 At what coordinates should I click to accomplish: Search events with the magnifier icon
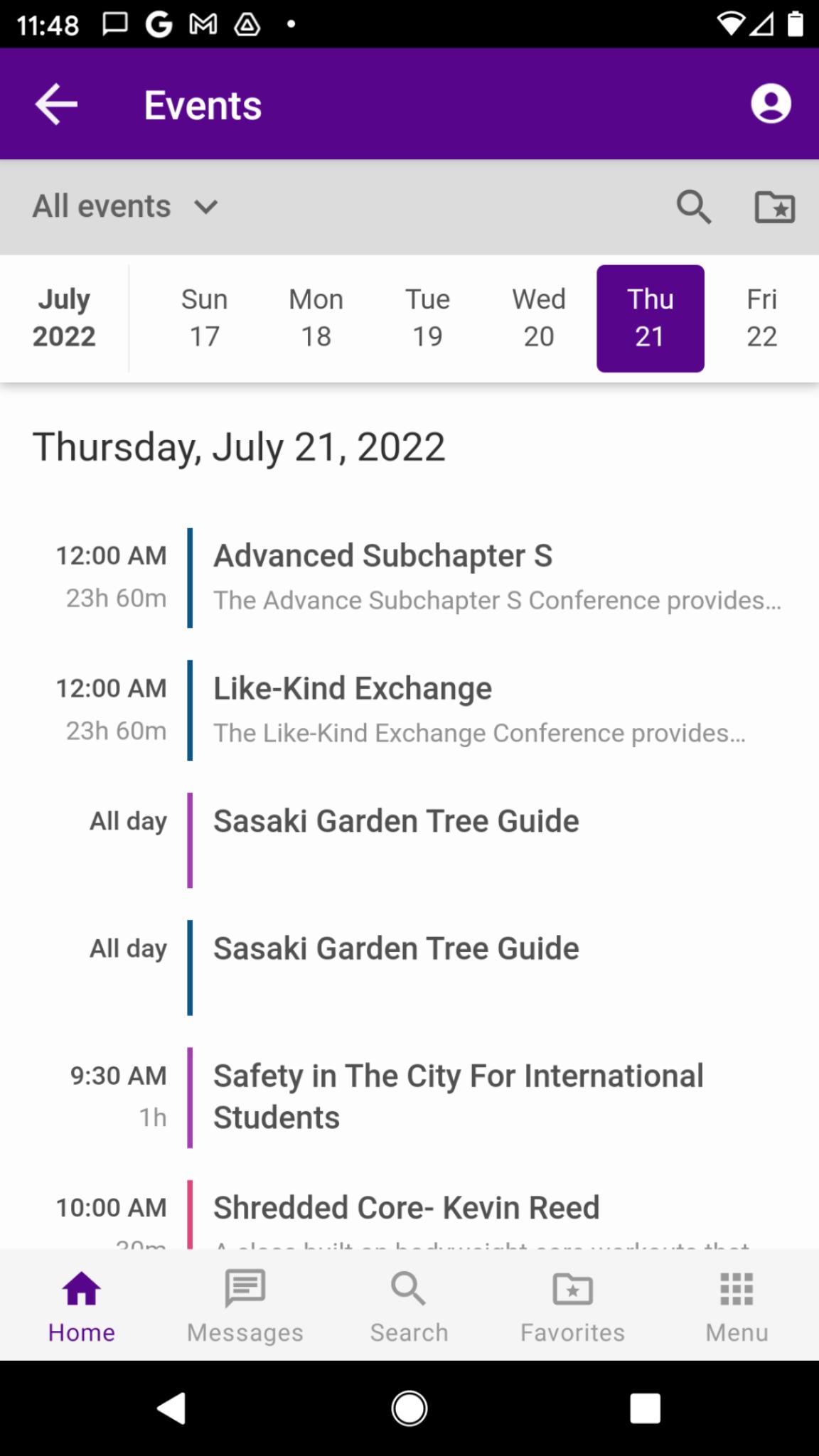(693, 207)
